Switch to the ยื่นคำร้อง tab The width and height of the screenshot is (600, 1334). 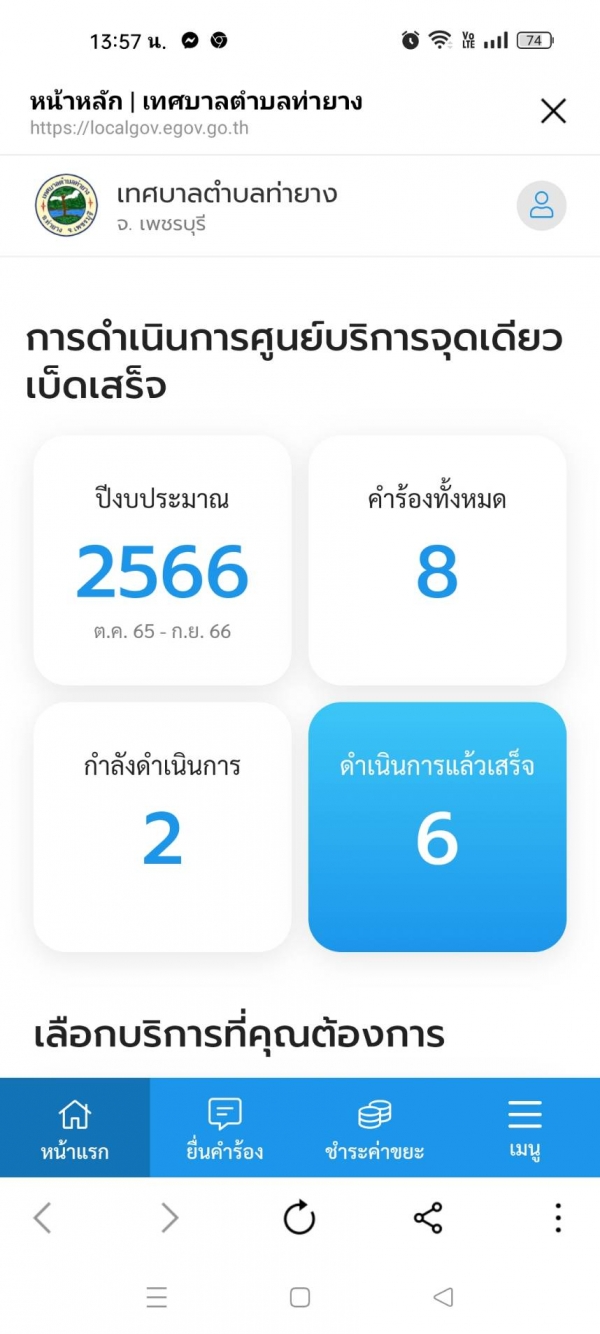pyautogui.click(x=225, y=1128)
